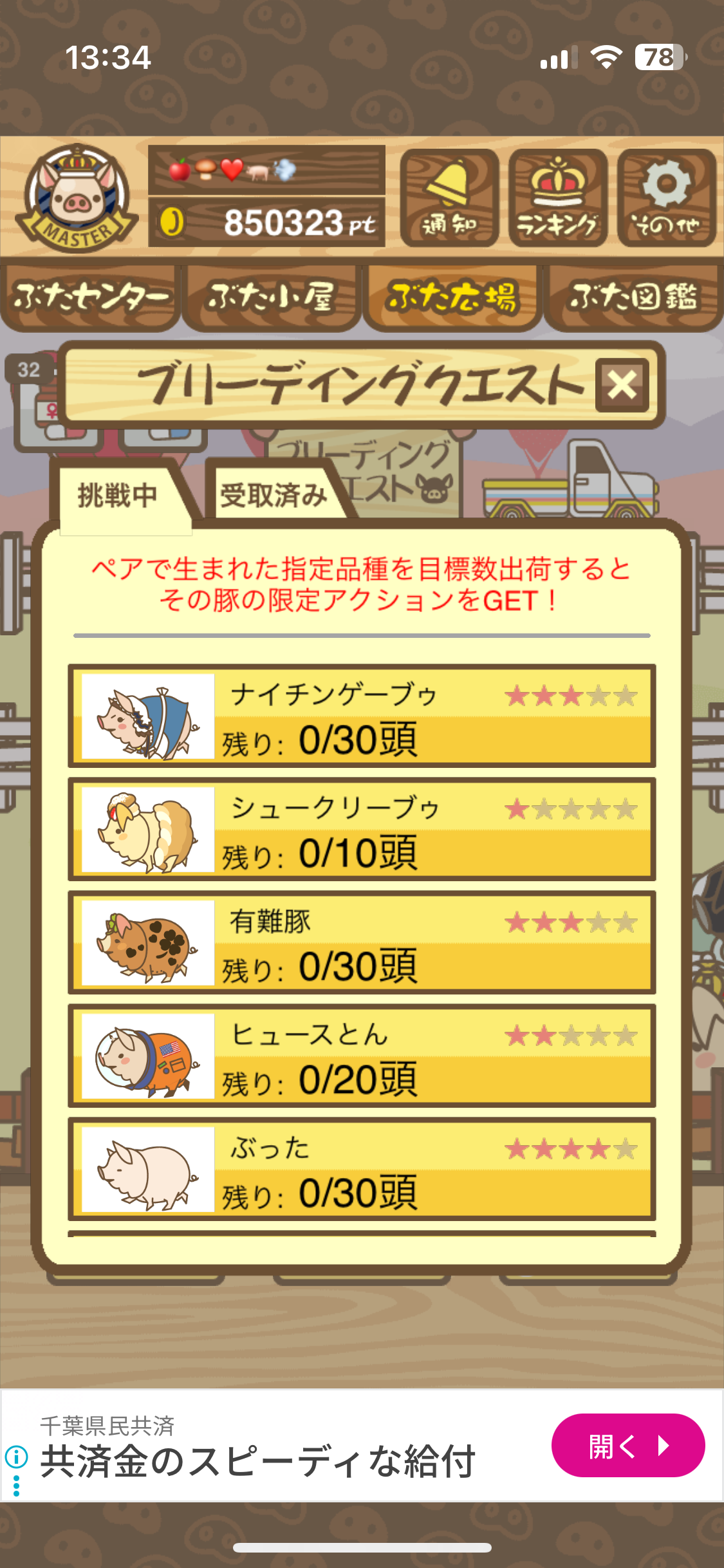Open the ナイチンゲーブゥ quest row
The image size is (724, 1568).
pos(362,716)
